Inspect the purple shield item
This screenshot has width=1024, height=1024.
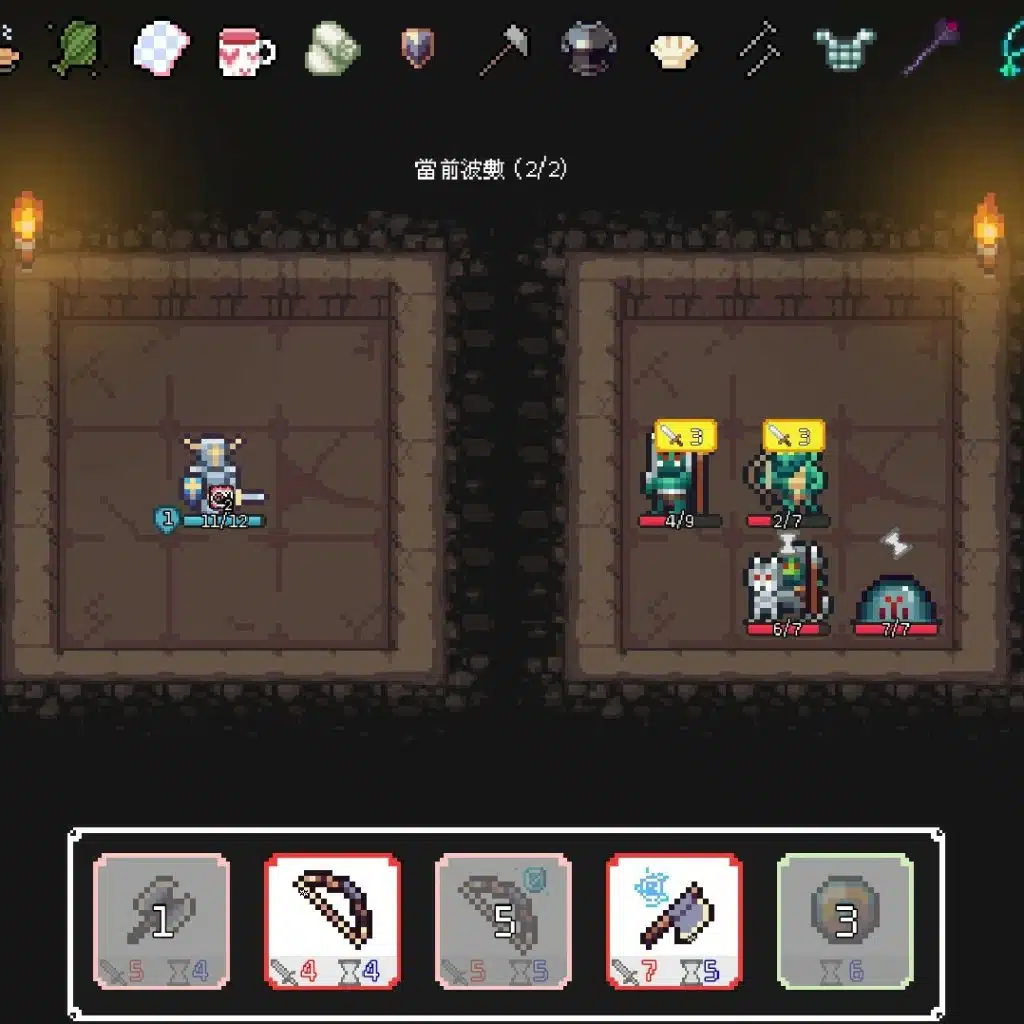coord(417,46)
